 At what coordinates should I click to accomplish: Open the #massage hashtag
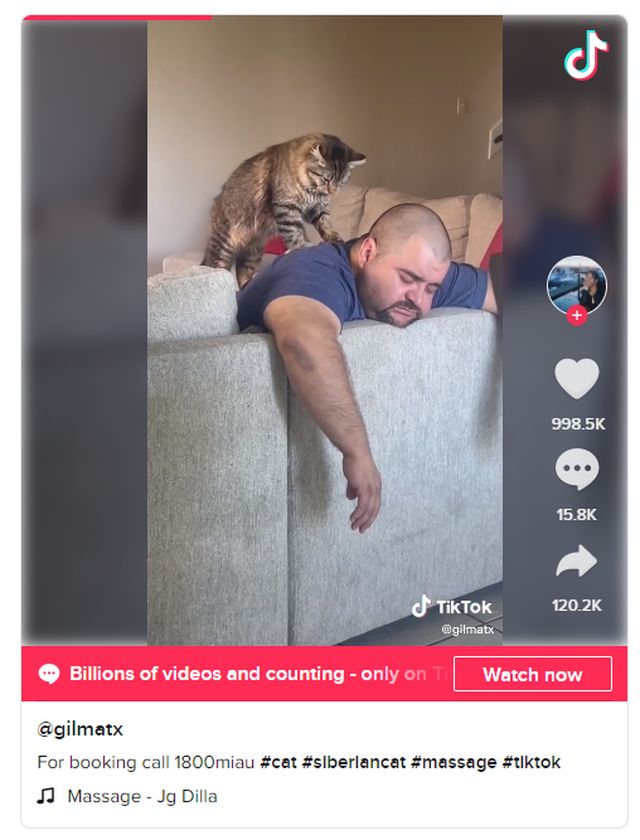pos(454,762)
